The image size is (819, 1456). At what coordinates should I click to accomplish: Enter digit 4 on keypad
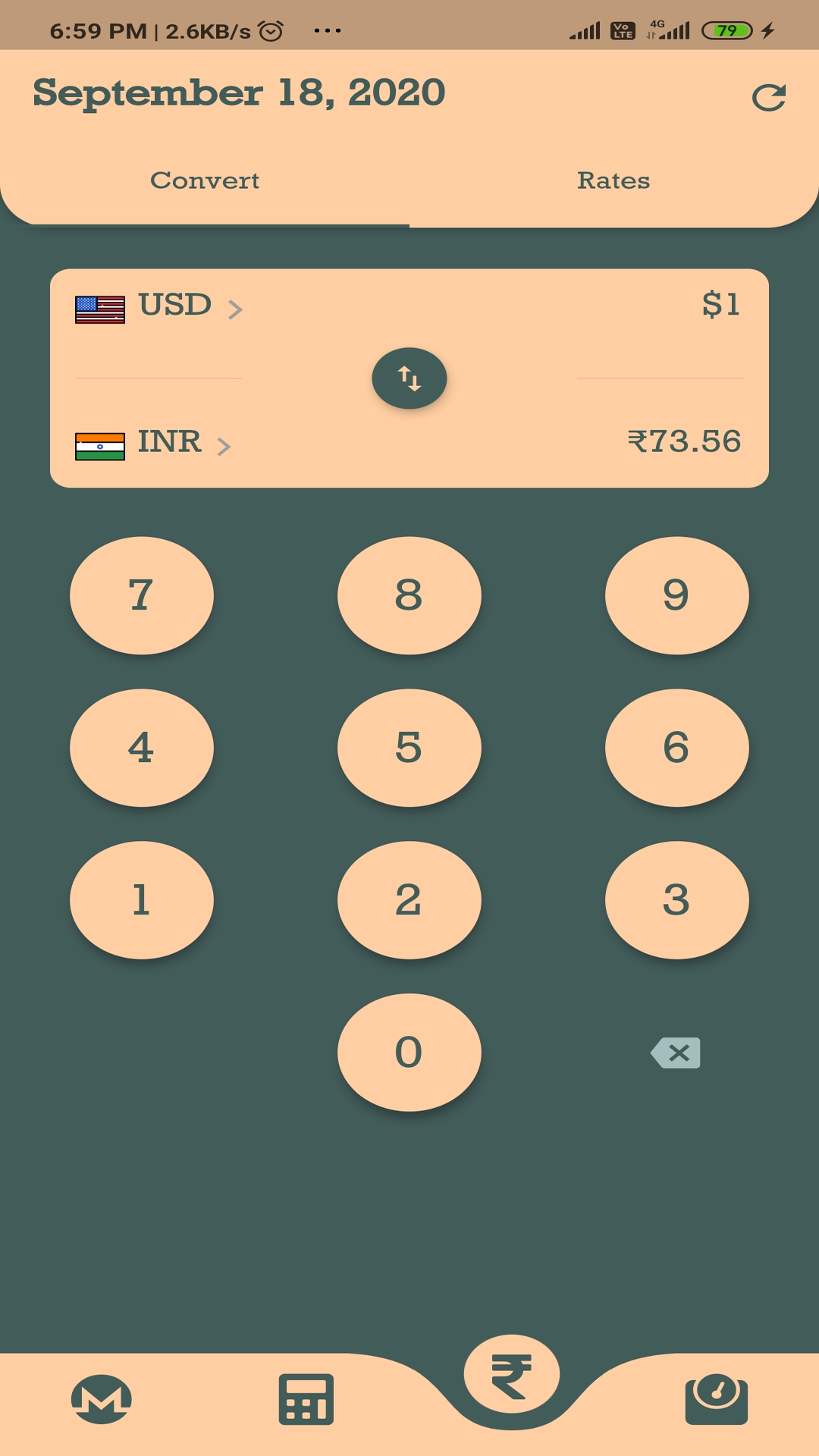click(142, 748)
